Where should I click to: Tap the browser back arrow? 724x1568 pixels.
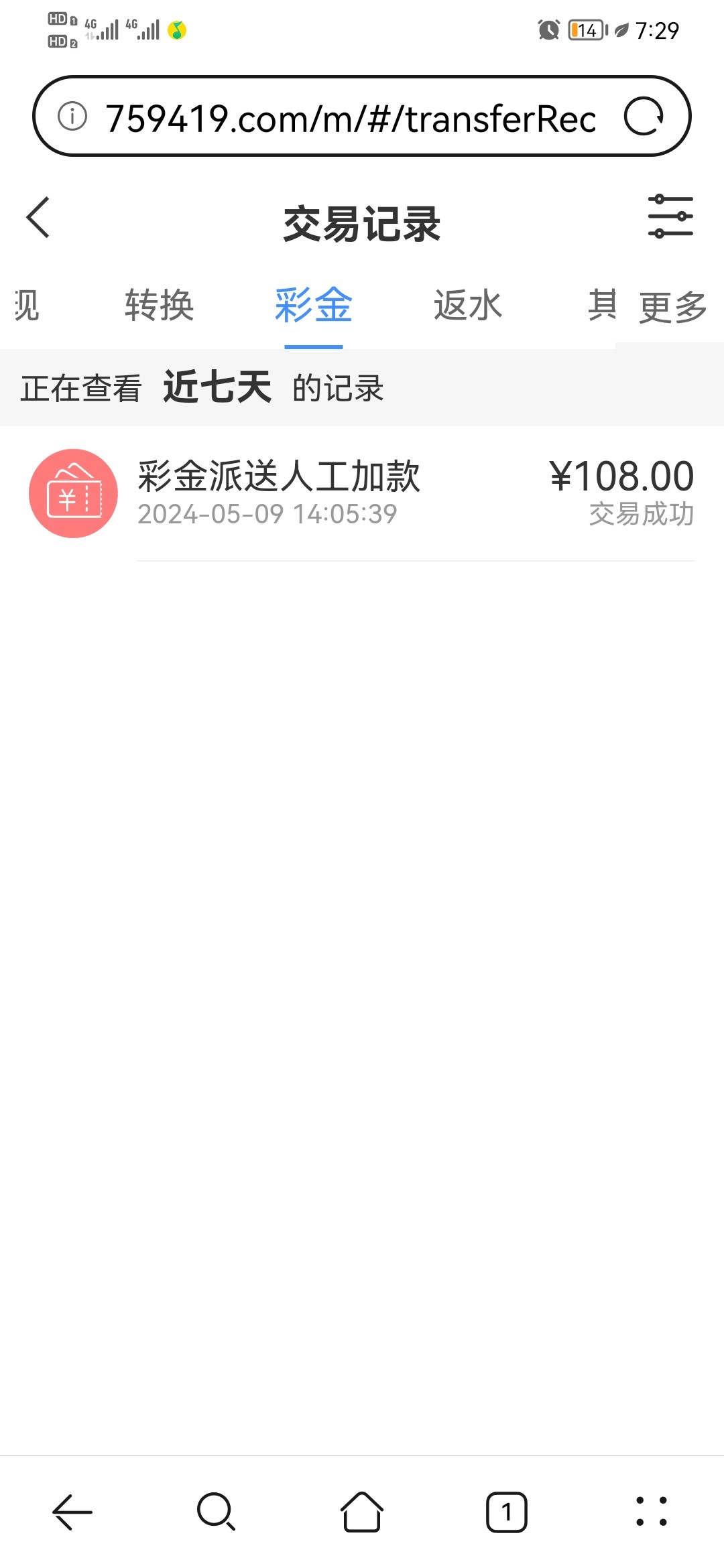[72, 1512]
